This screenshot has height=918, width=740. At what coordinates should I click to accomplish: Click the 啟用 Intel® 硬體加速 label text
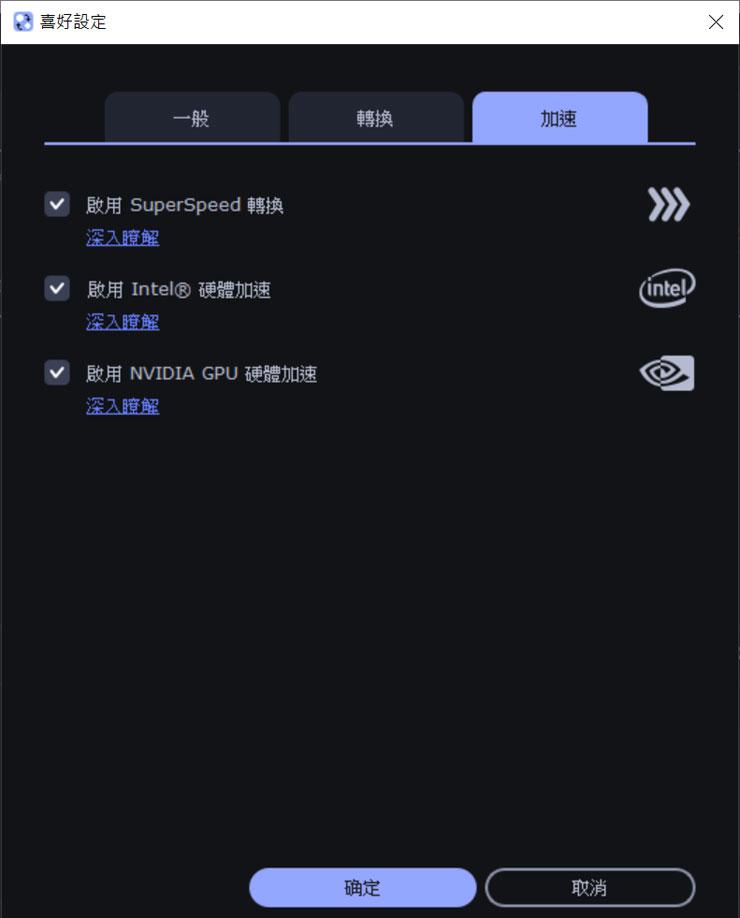[180, 288]
